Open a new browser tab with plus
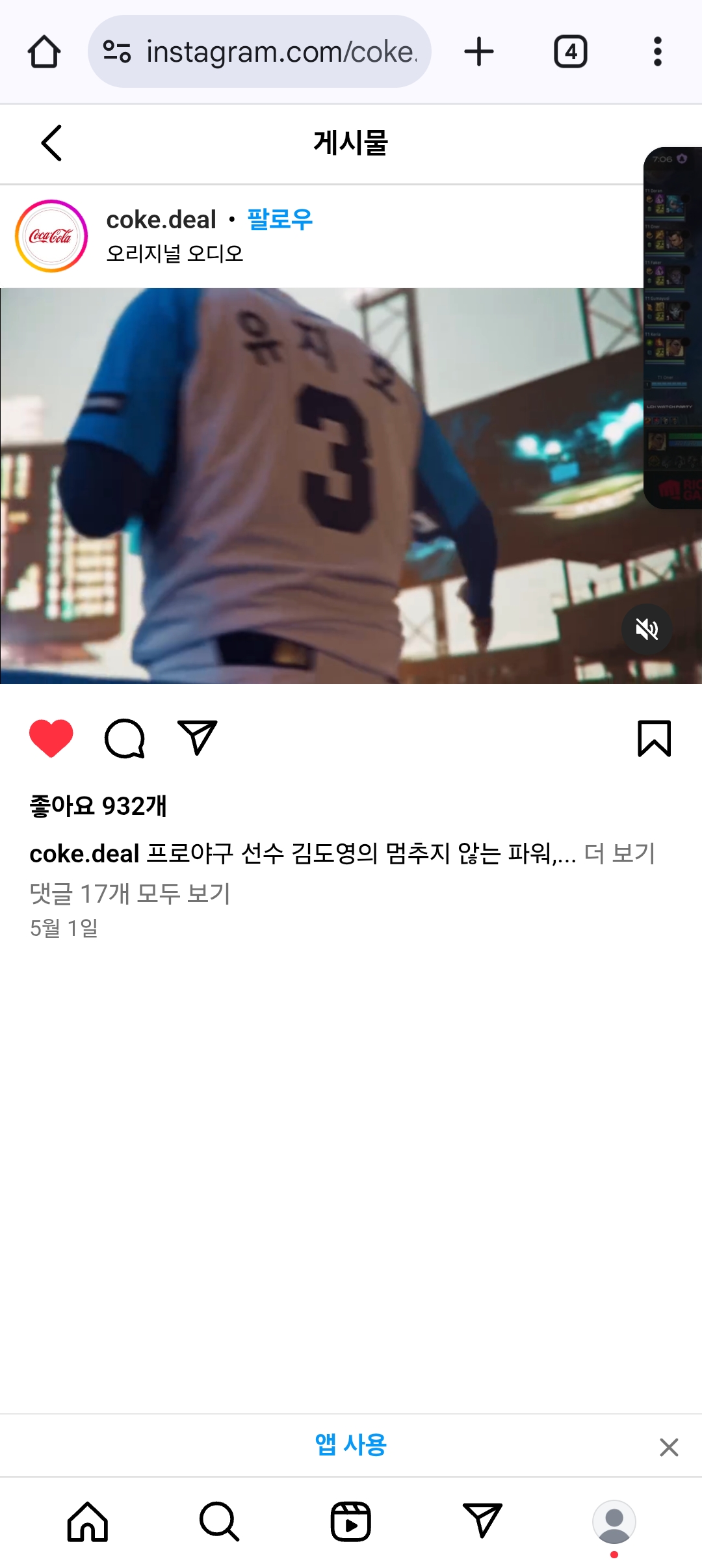The width and height of the screenshot is (702, 1568). pos(479,51)
